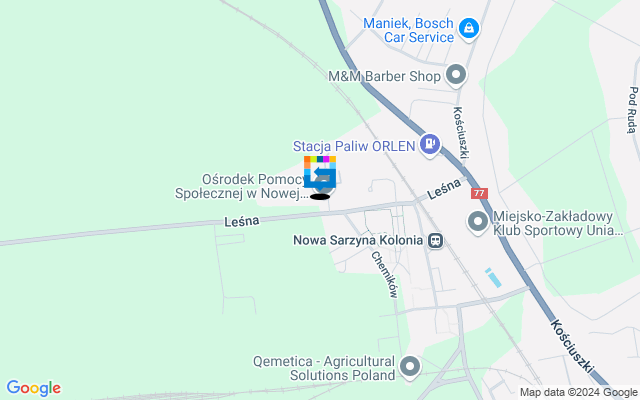
Task: Select the Ośrodek Pomocy Społecznej map marker
Action: click(x=320, y=176)
